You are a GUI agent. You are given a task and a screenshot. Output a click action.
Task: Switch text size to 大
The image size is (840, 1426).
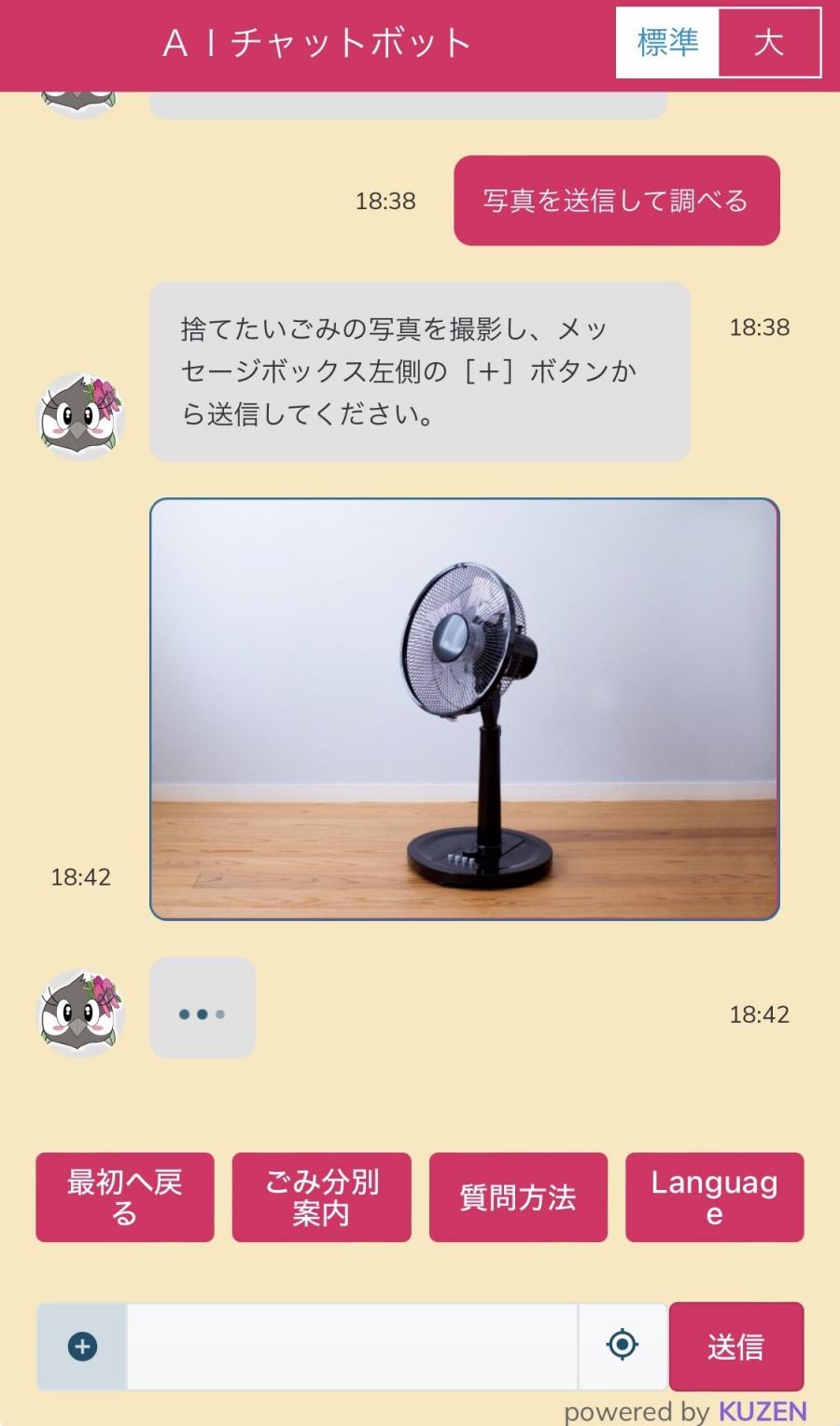click(x=769, y=42)
